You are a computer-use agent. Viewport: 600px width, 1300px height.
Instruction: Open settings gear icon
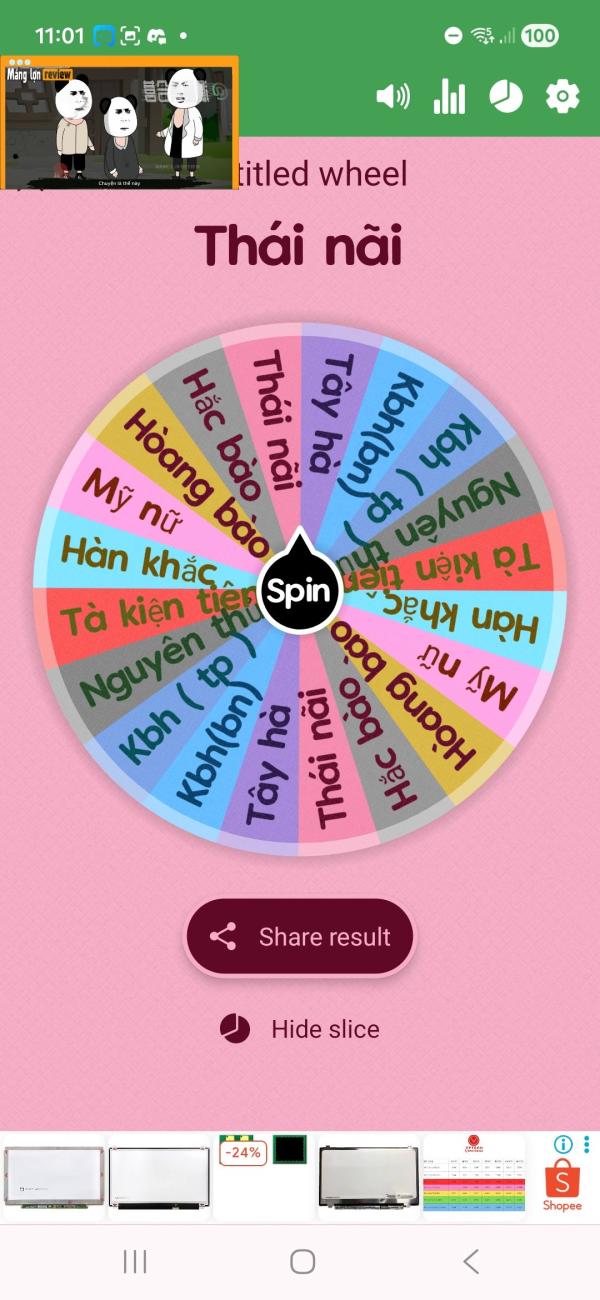pyautogui.click(x=562, y=96)
